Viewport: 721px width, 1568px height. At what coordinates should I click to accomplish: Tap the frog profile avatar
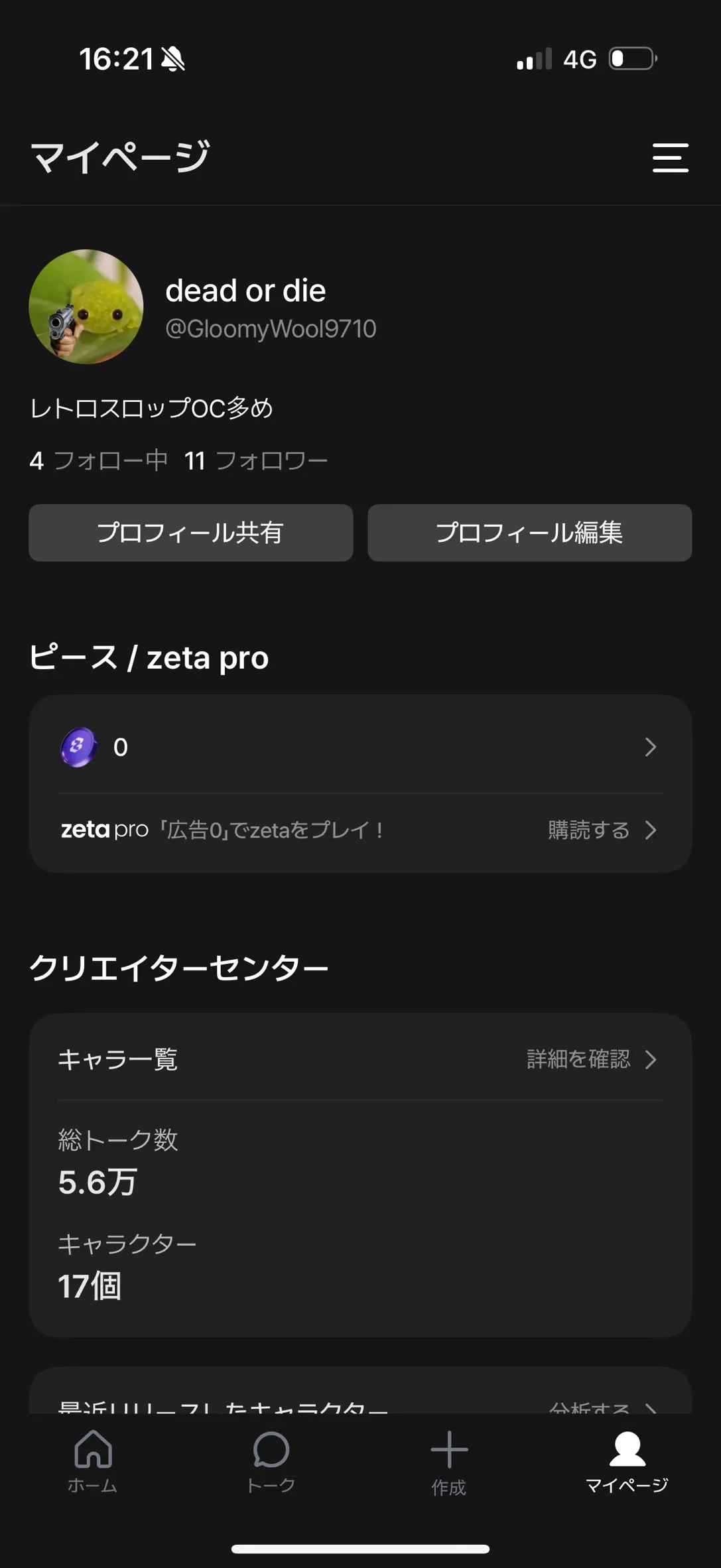tap(86, 306)
